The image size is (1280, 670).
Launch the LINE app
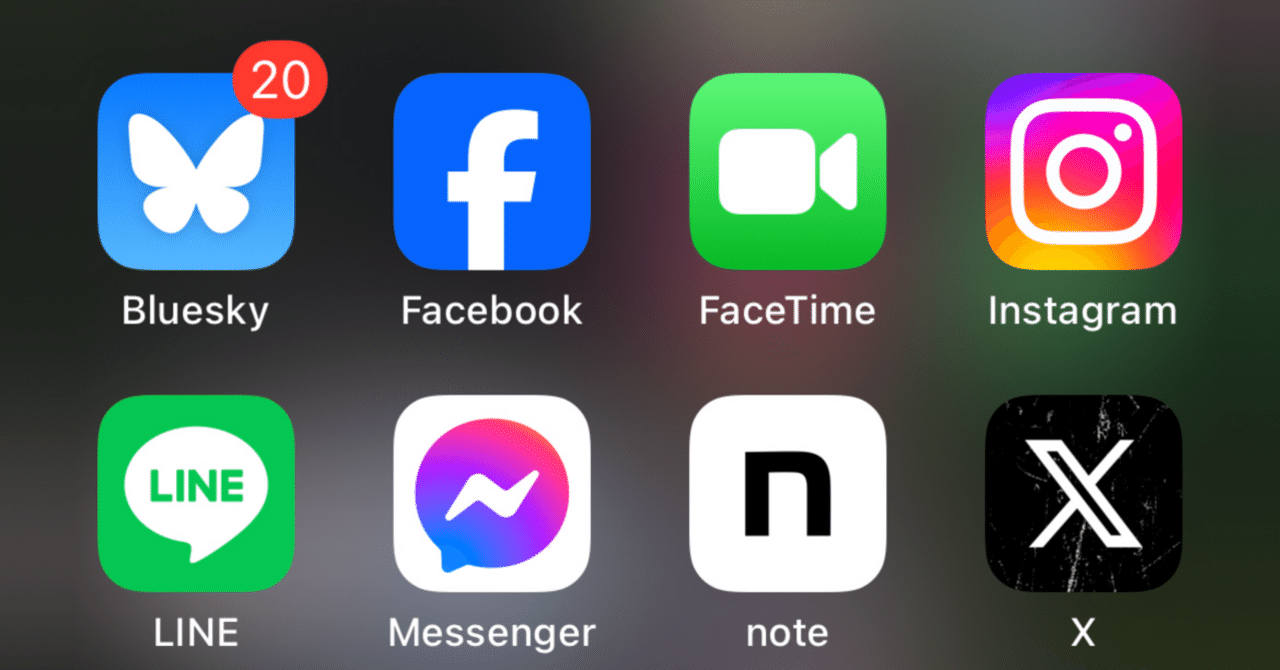196,493
